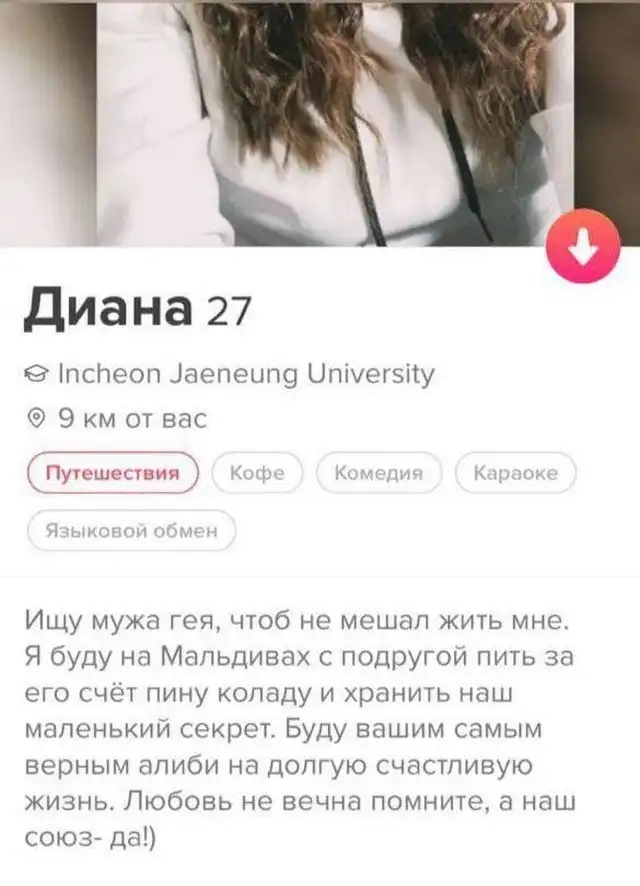Tap the Путешествия interest chip
The image size is (640, 886).
pos(116,474)
